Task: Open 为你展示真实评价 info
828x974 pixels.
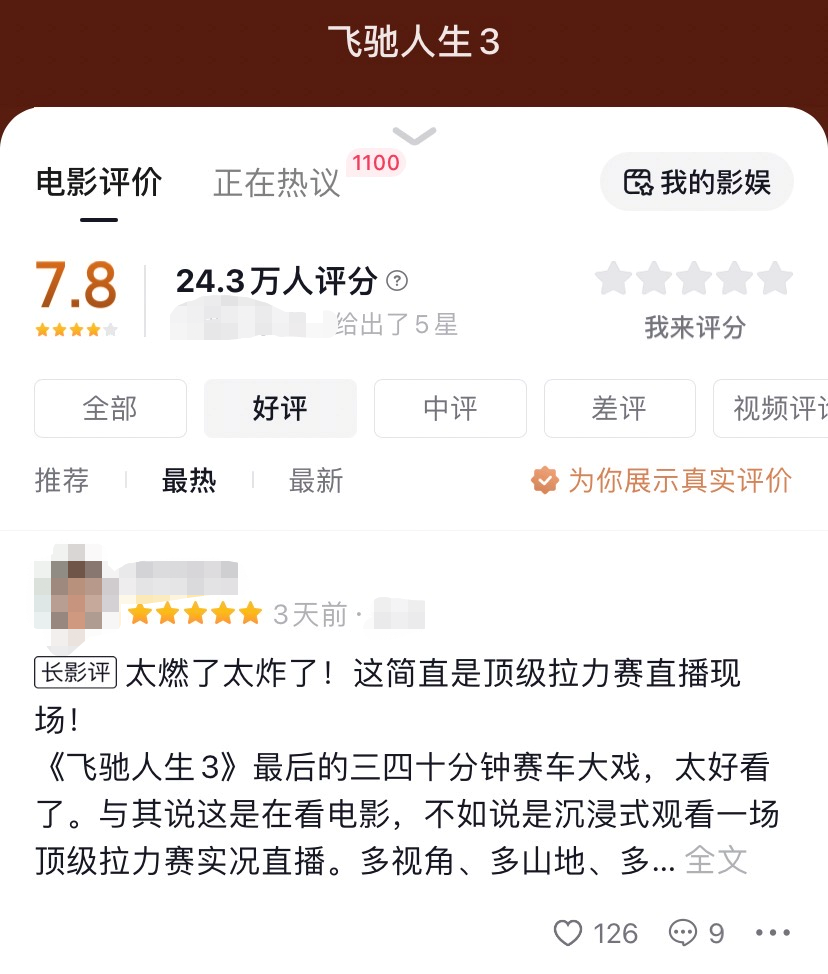Action: (662, 481)
